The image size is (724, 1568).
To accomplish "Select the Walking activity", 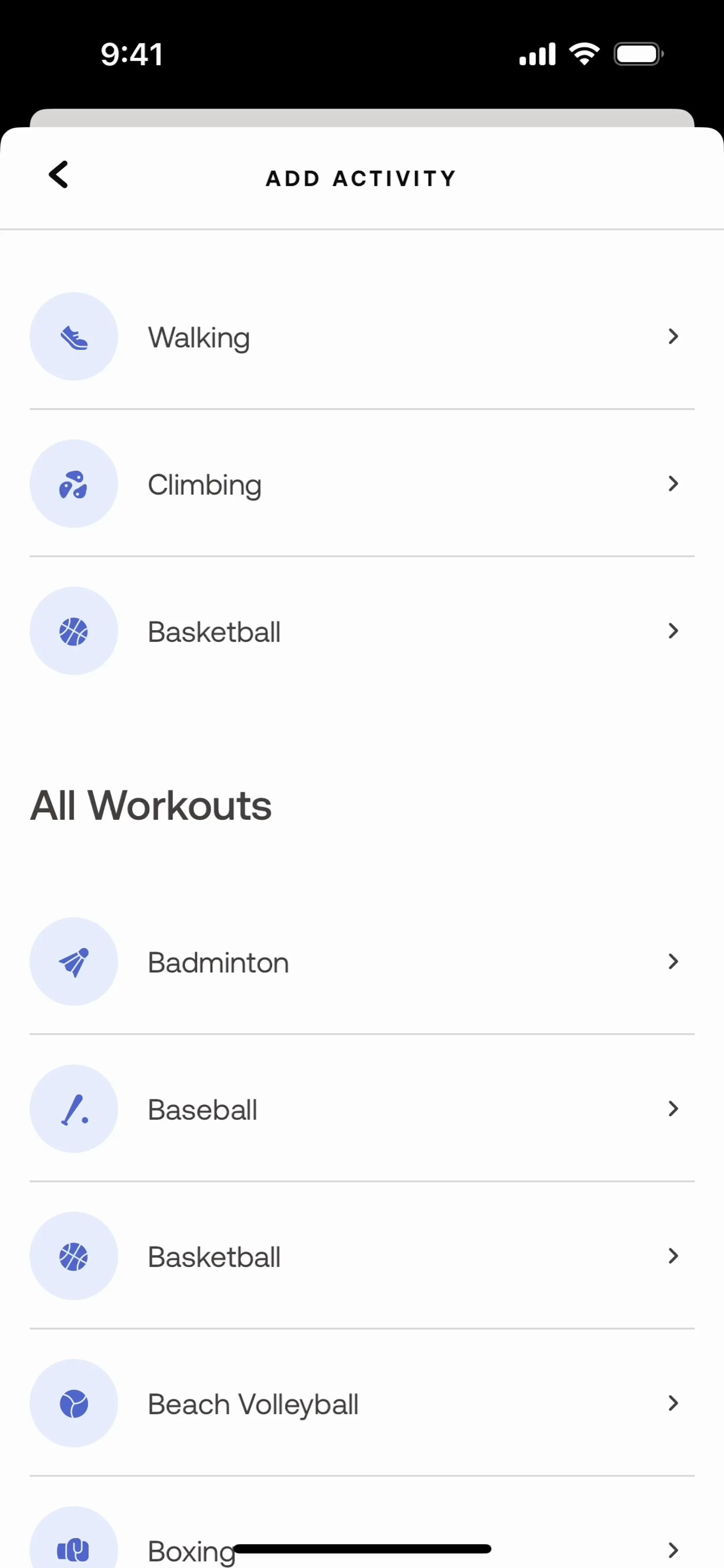I will pos(362,337).
